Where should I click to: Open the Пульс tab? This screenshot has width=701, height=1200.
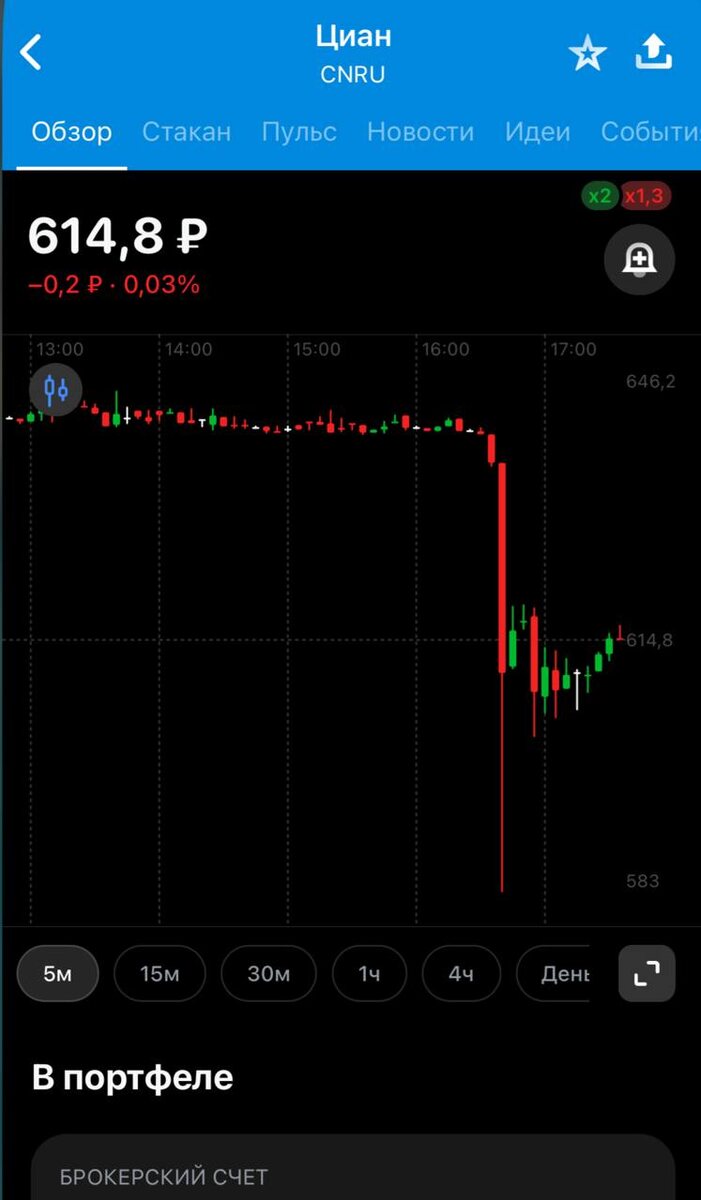point(299,131)
